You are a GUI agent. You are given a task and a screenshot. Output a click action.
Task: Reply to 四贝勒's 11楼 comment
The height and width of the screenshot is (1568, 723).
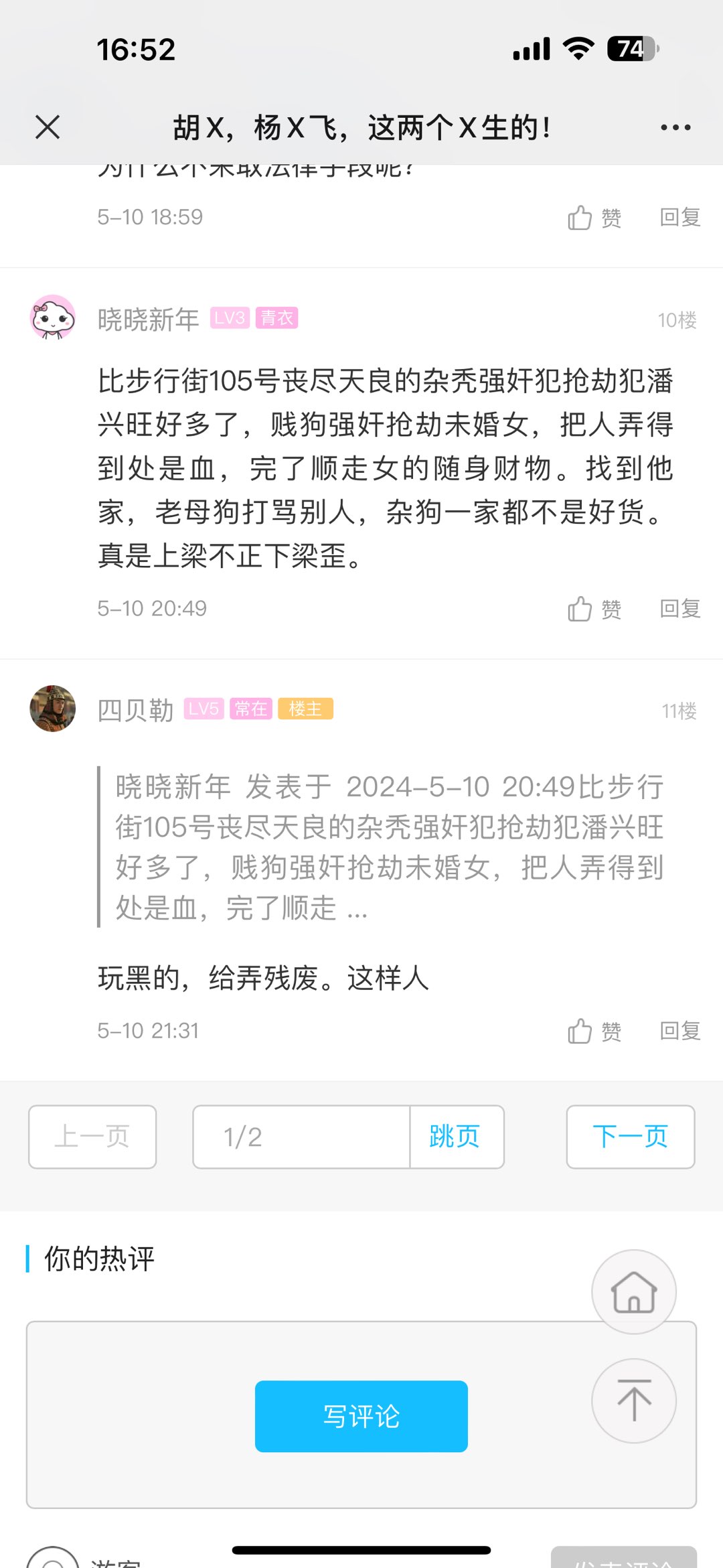pos(679,1031)
